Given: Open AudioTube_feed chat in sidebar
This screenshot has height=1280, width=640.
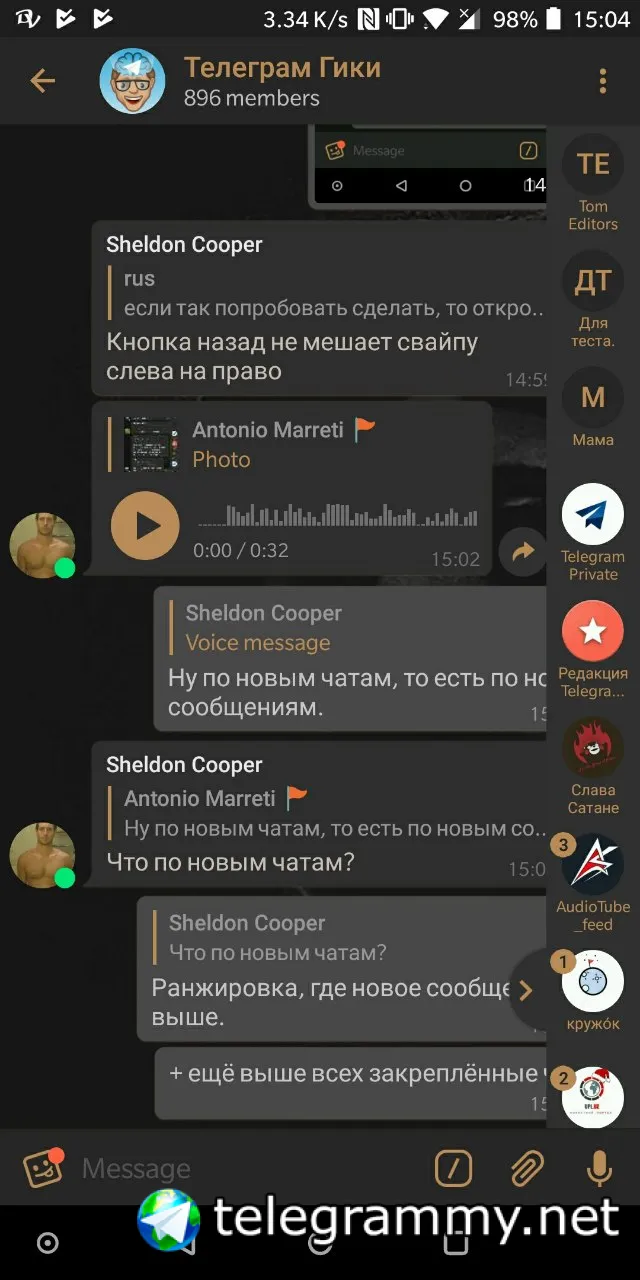Looking at the screenshot, I should pos(593,866).
